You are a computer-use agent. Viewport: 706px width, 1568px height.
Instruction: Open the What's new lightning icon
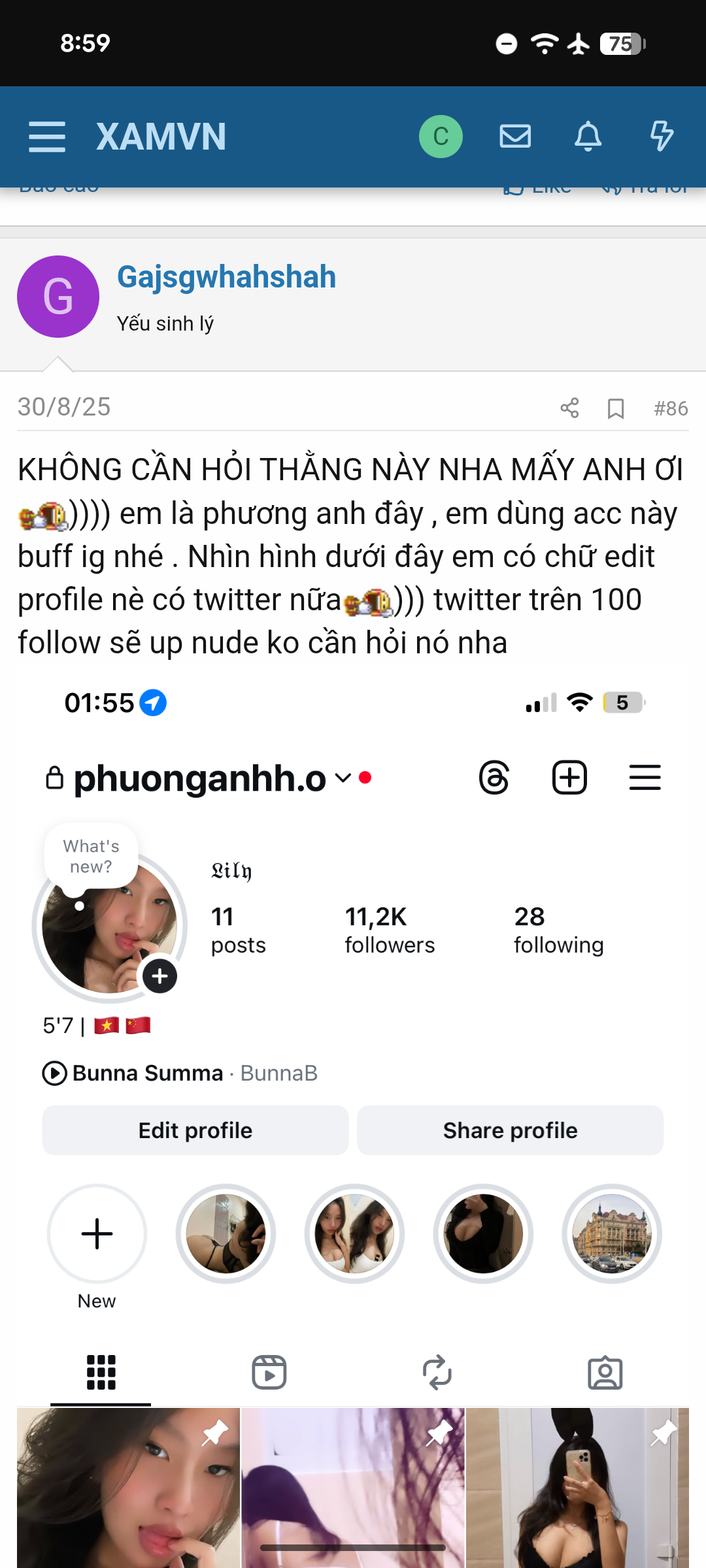(662, 137)
